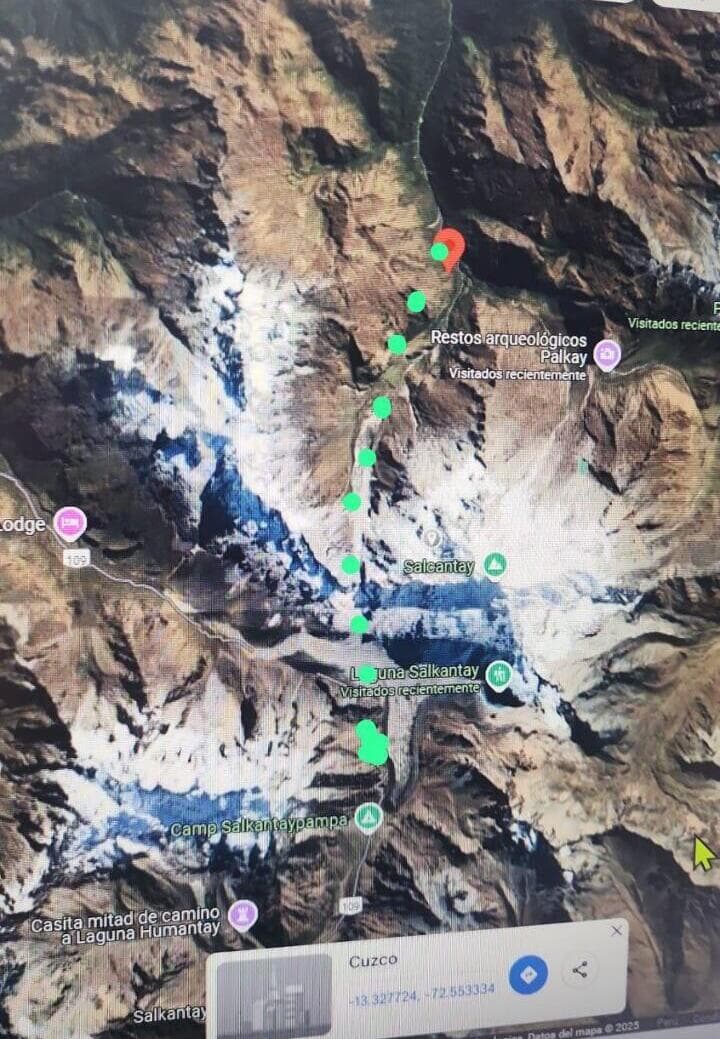Select the Salcantay mountain peak marker
Image resolution: width=720 pixels, height=1039 pixels.
[494, 566]
